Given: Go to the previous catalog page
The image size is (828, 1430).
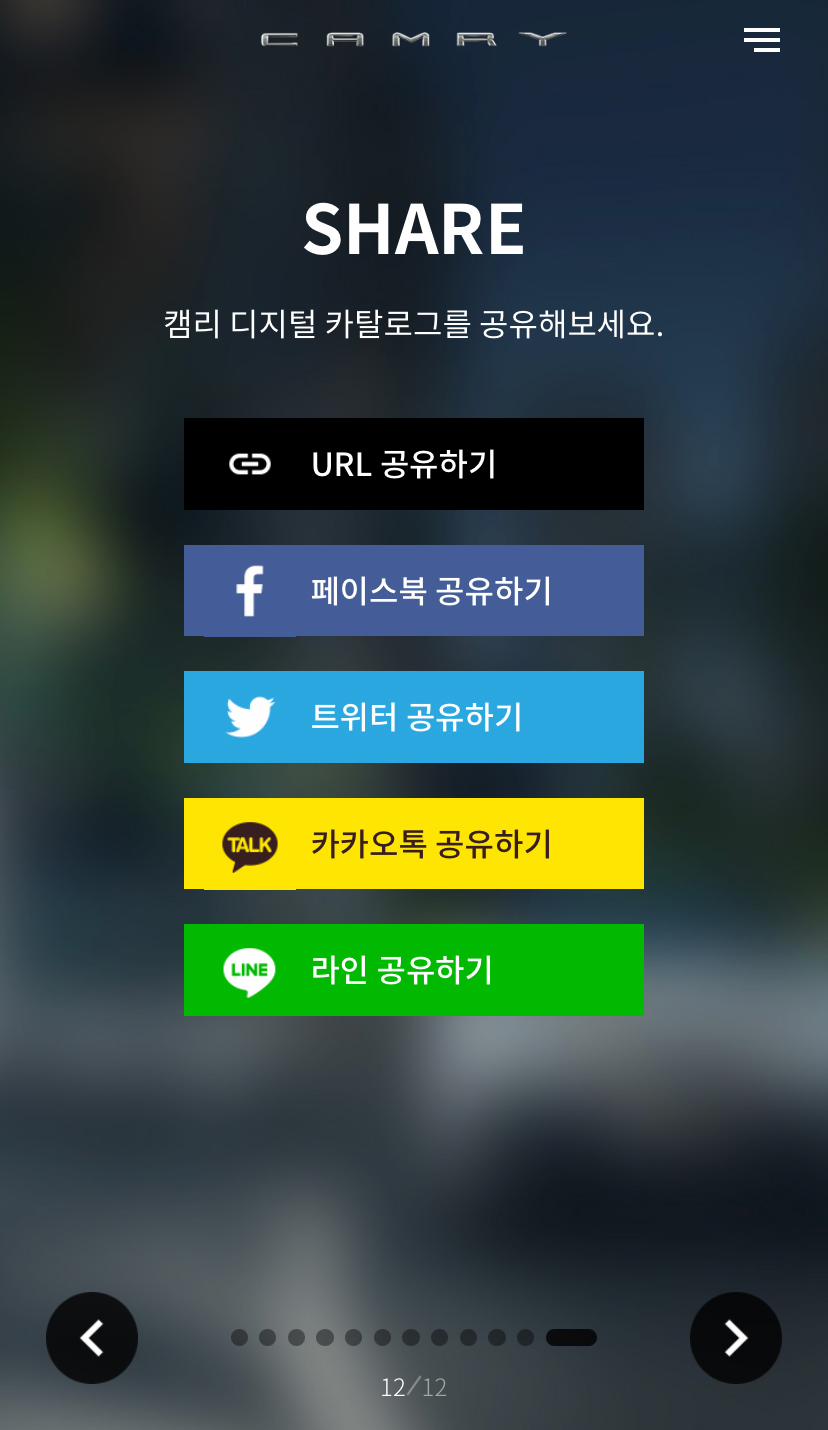Looking at the screenshot, I should pyautogui.click(x=92, y=1338).
